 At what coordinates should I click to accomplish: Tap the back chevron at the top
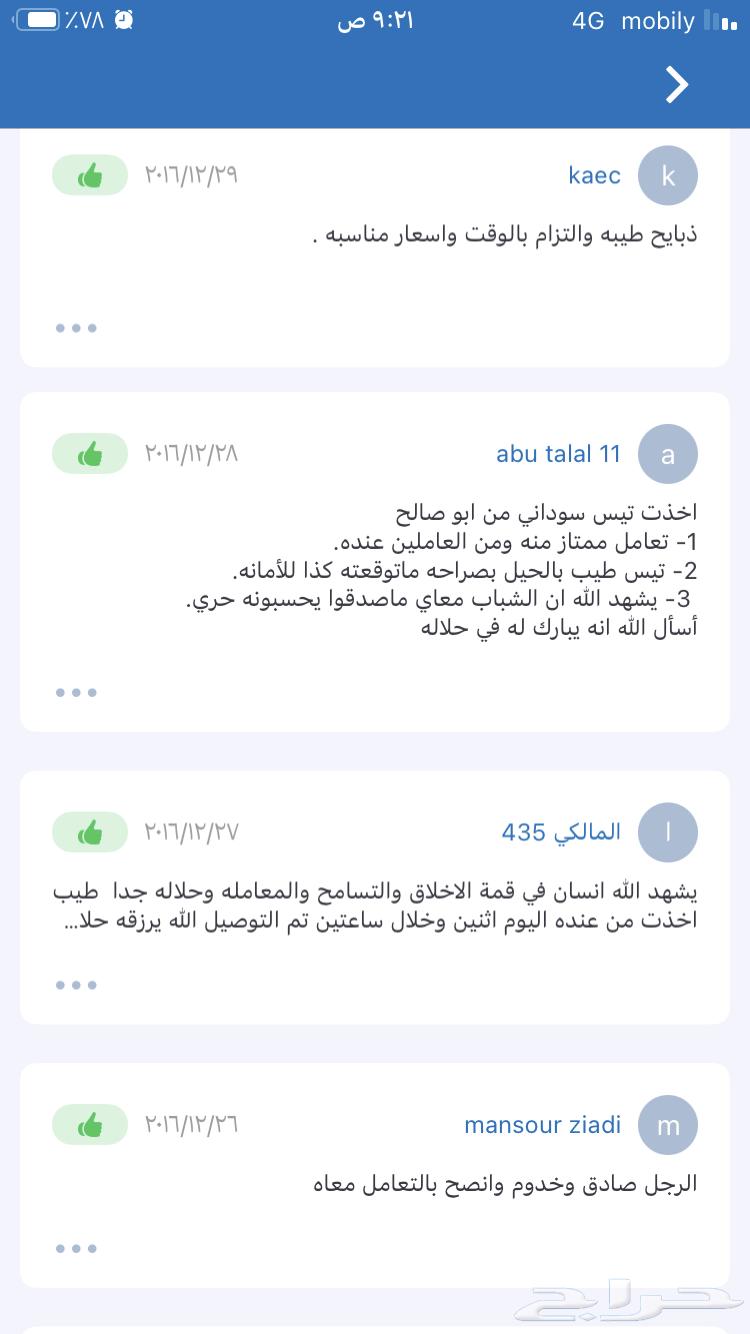coord(677,85)
